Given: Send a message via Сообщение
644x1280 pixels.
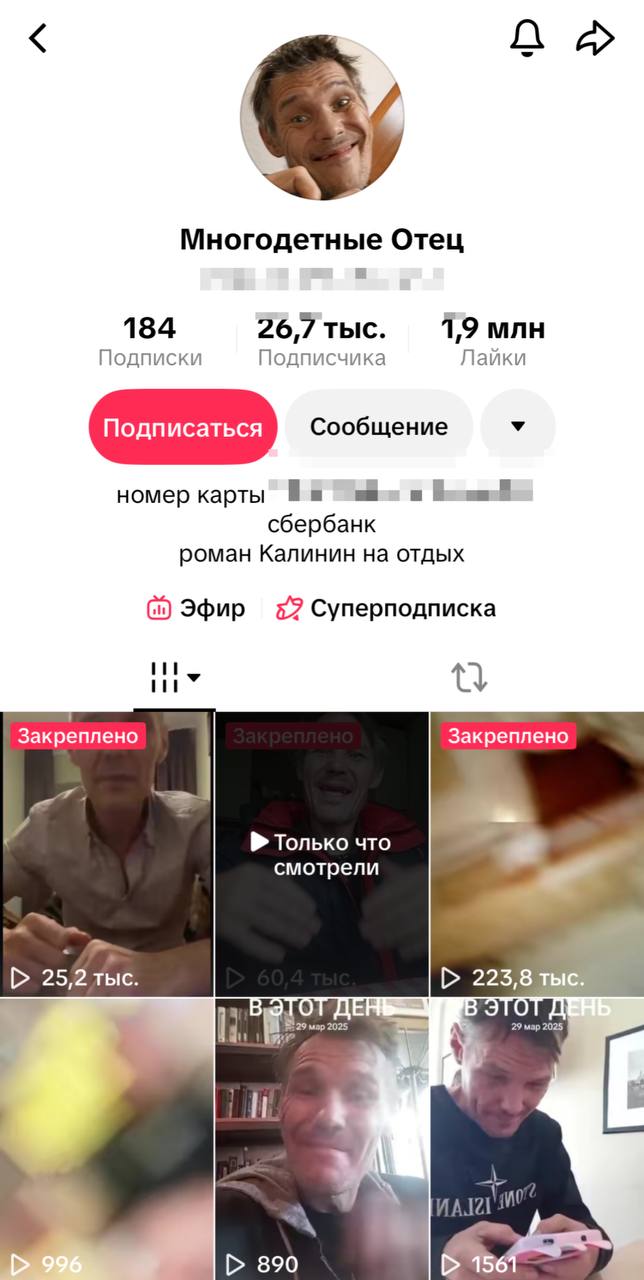Looking at the screenshot, I should [x=379, y=427].
